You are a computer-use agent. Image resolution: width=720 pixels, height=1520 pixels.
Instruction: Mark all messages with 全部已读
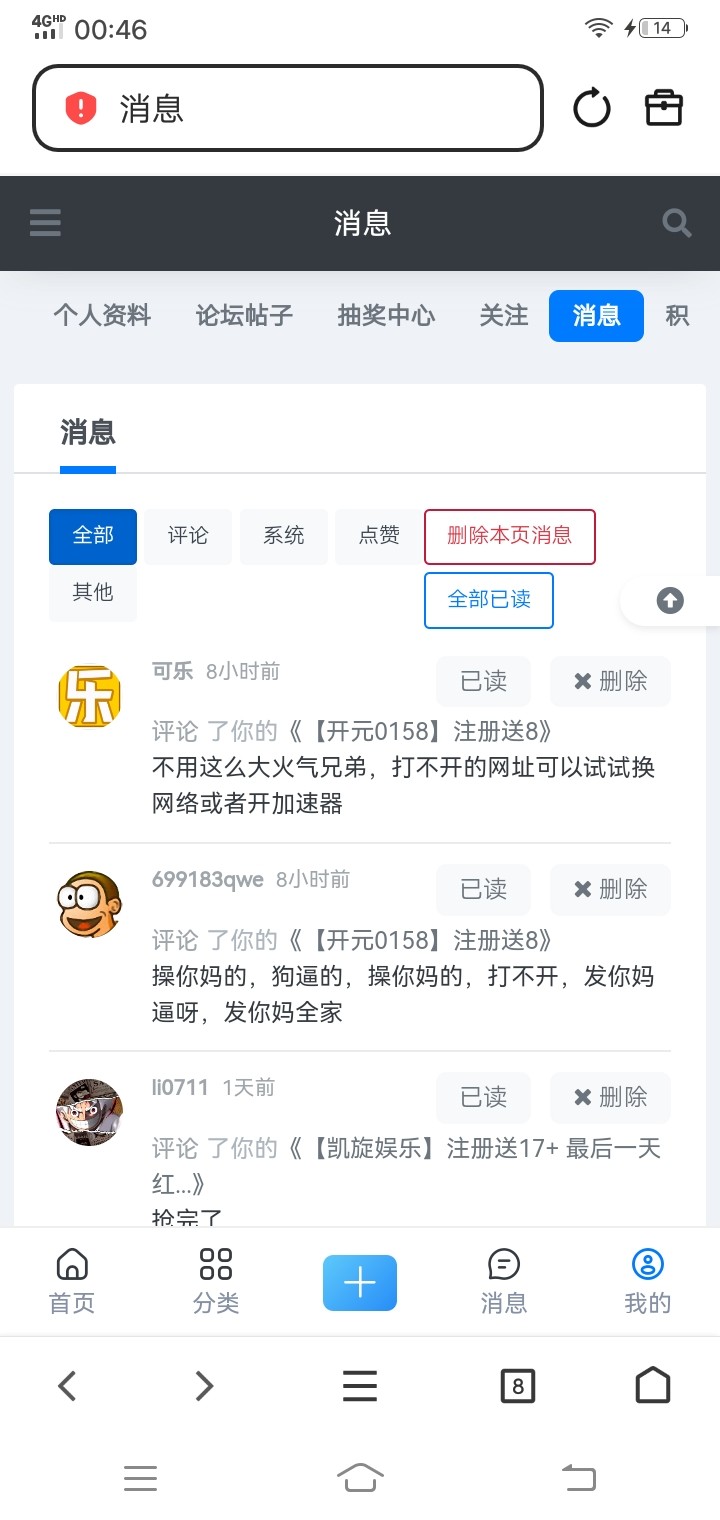coord(489,600)
